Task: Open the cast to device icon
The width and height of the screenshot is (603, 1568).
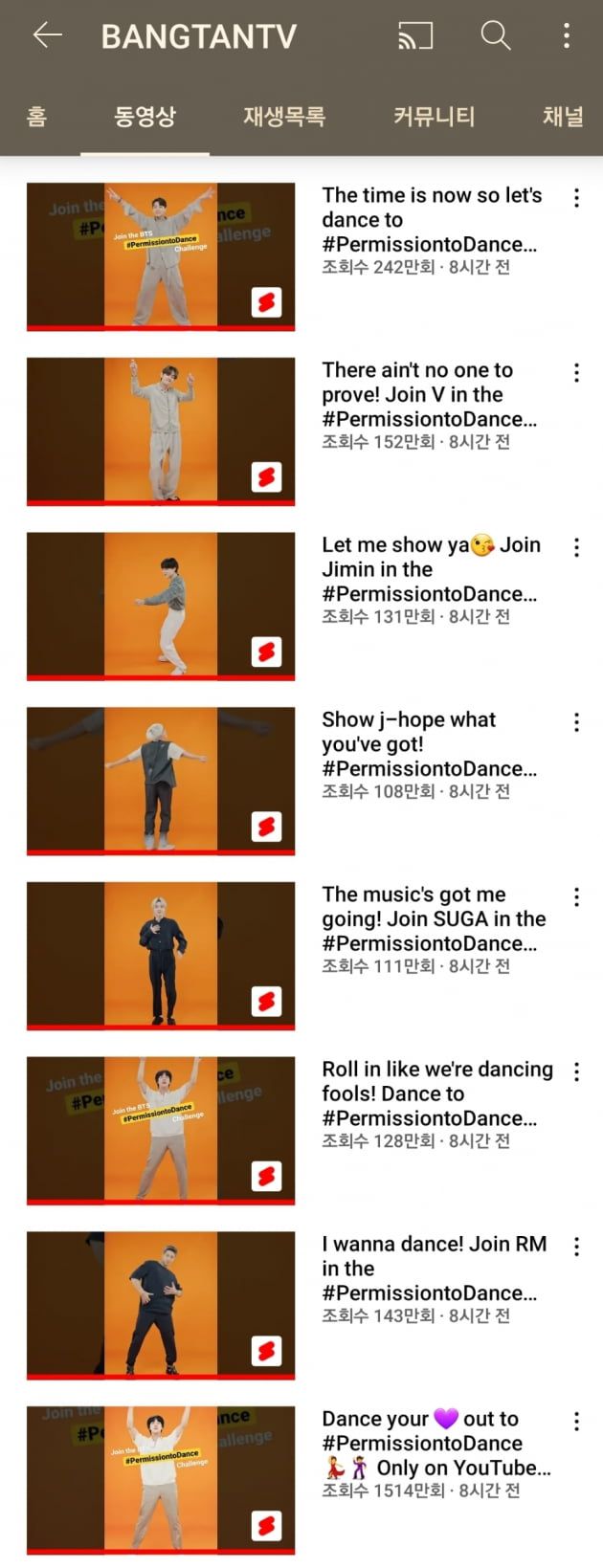Action: (415, 36)
